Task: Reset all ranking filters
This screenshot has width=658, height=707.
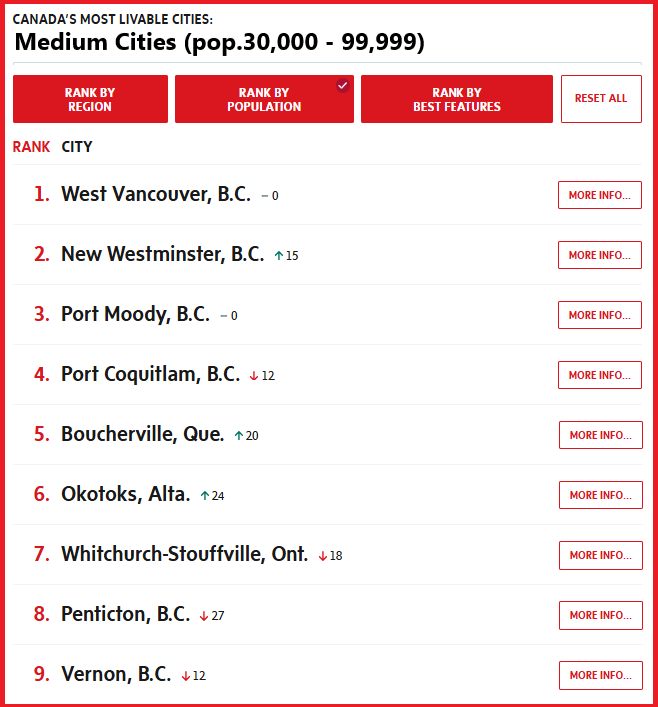Action: tap(601, 99)
